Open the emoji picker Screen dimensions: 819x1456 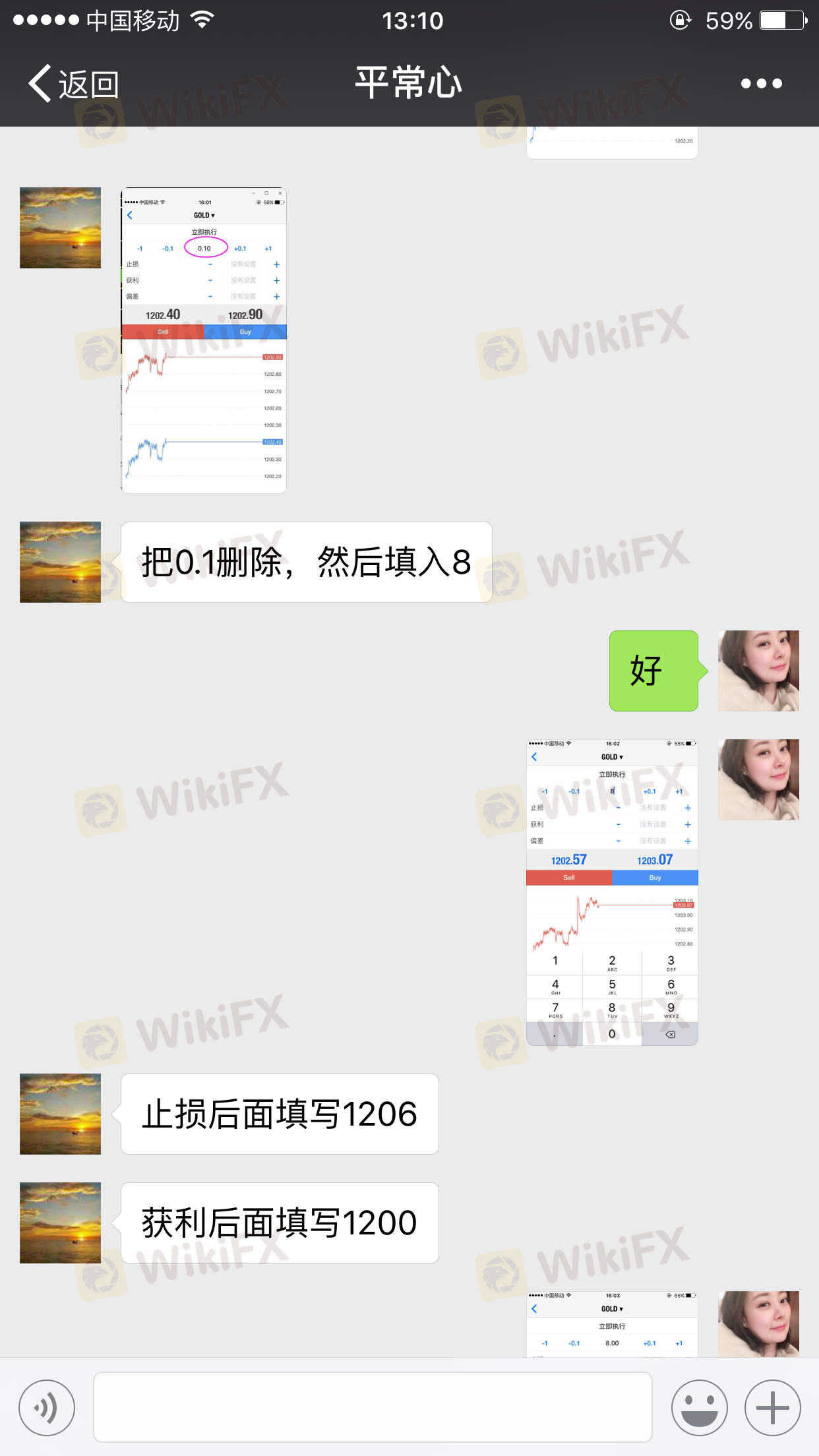[699, 1407]
